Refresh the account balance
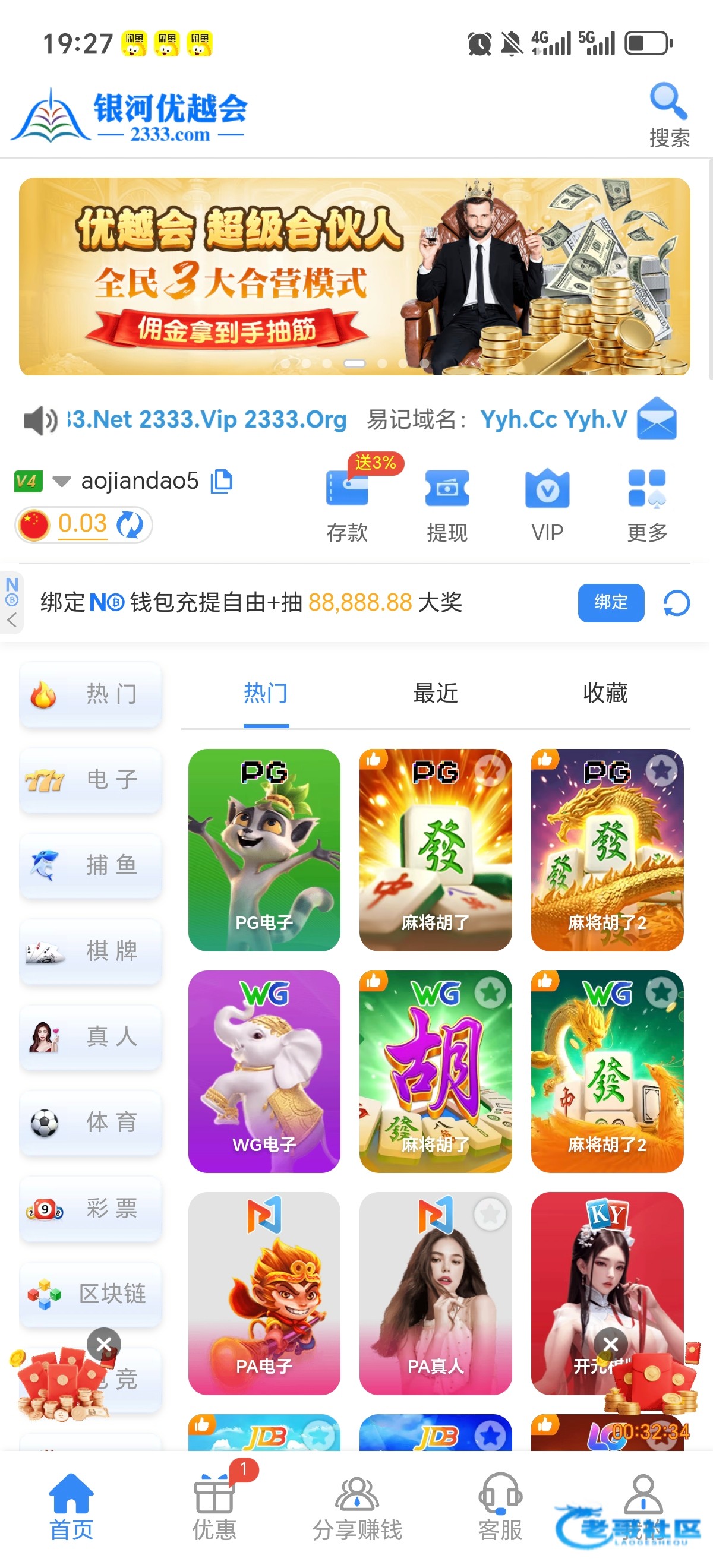The height and width of the screenshot is (1568, 713). click(x=129, y=524)
